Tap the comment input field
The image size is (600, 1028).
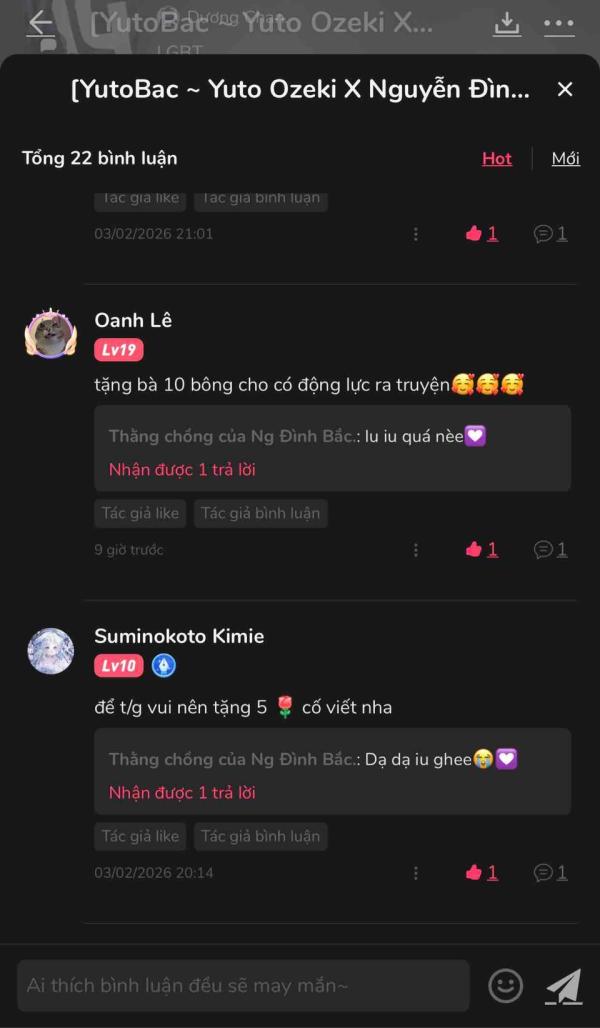coord(243,986)
